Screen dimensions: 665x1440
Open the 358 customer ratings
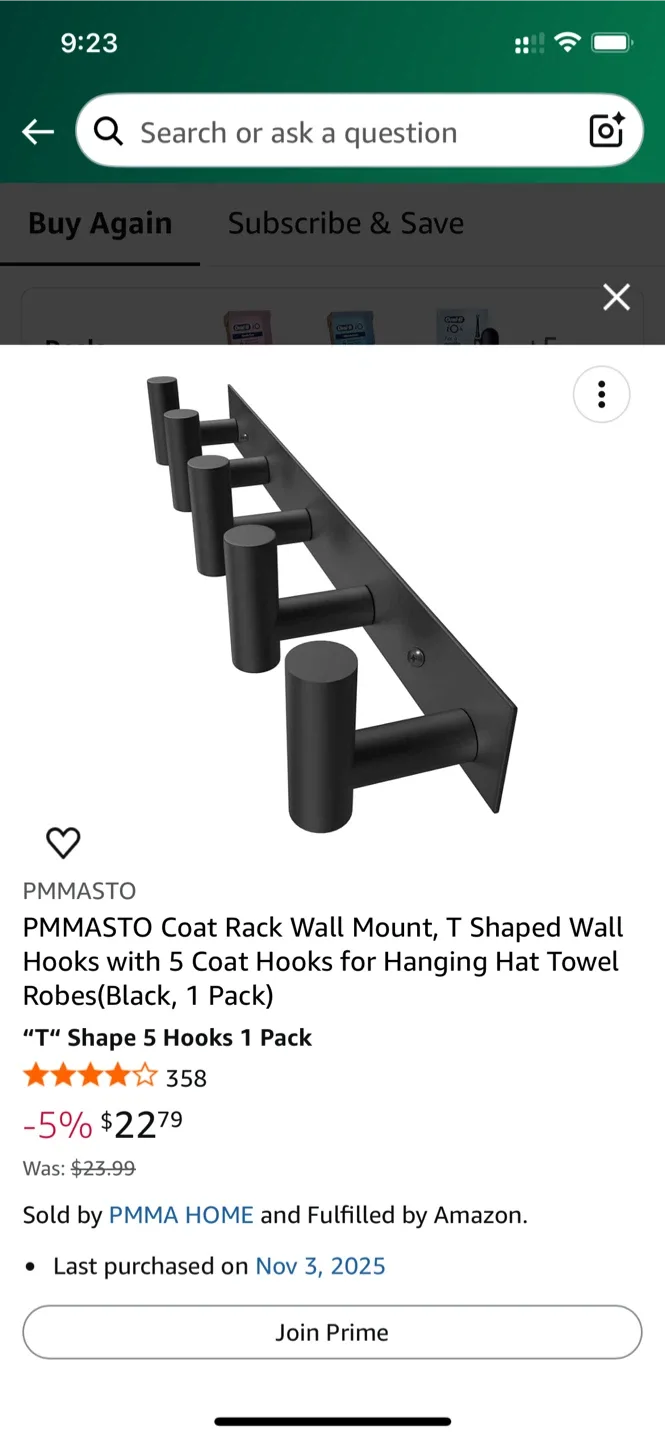point(186,1078)
